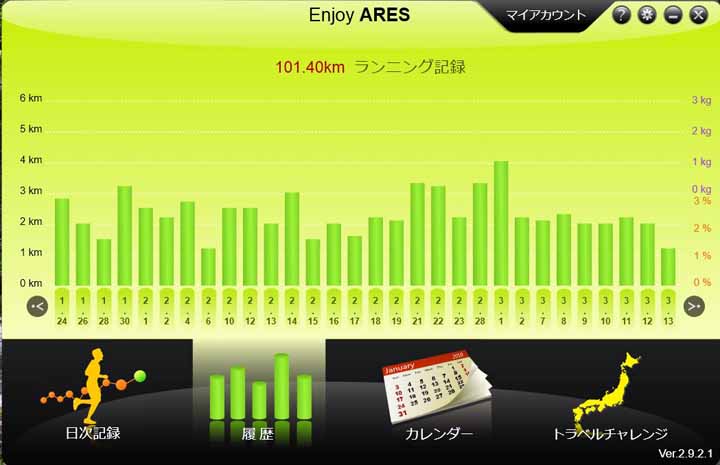Image resolution: width=720 pixels, height=465 pixels.
Task: Open マイアカウント (My Account)
Action: coord(545,15)
